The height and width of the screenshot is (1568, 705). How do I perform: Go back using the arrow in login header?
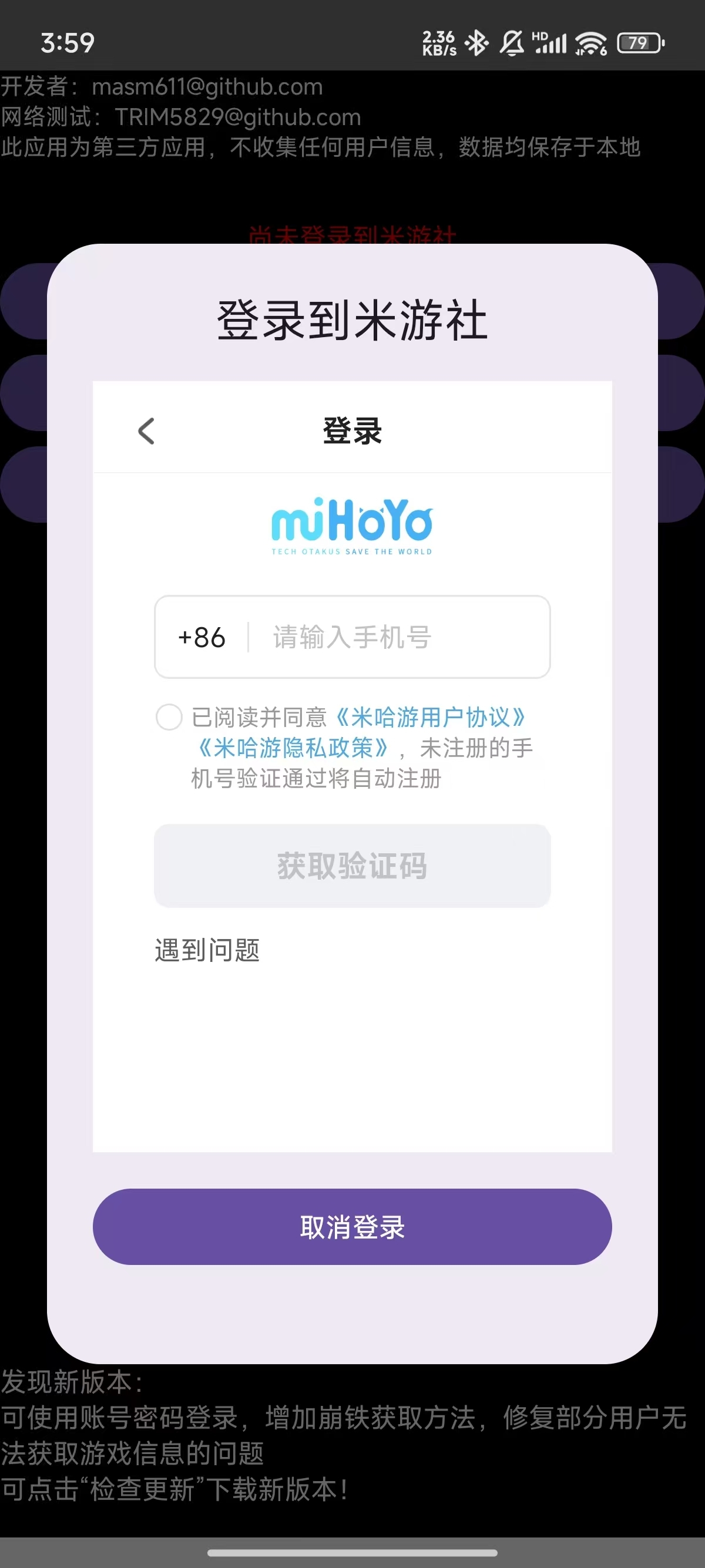pyautogui.click(x=147, y=431)
